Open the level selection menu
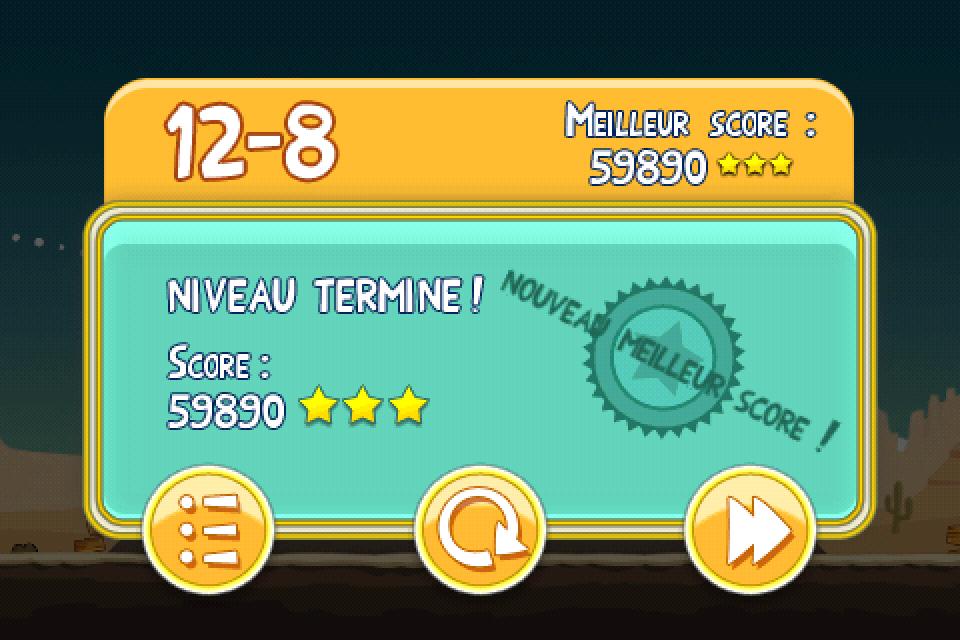Viewport: 960px width, 640px height. 208,529
